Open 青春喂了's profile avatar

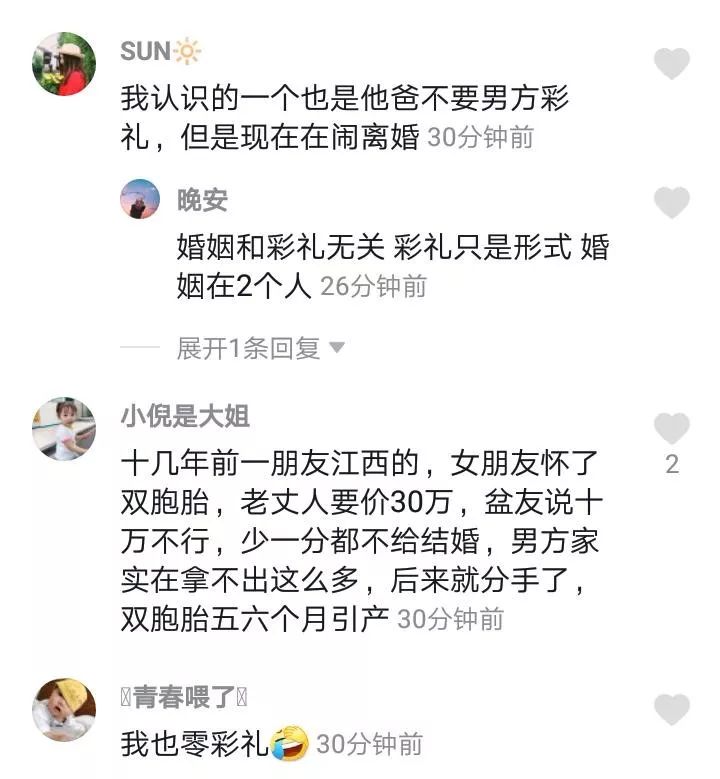[x=64, y=709]
